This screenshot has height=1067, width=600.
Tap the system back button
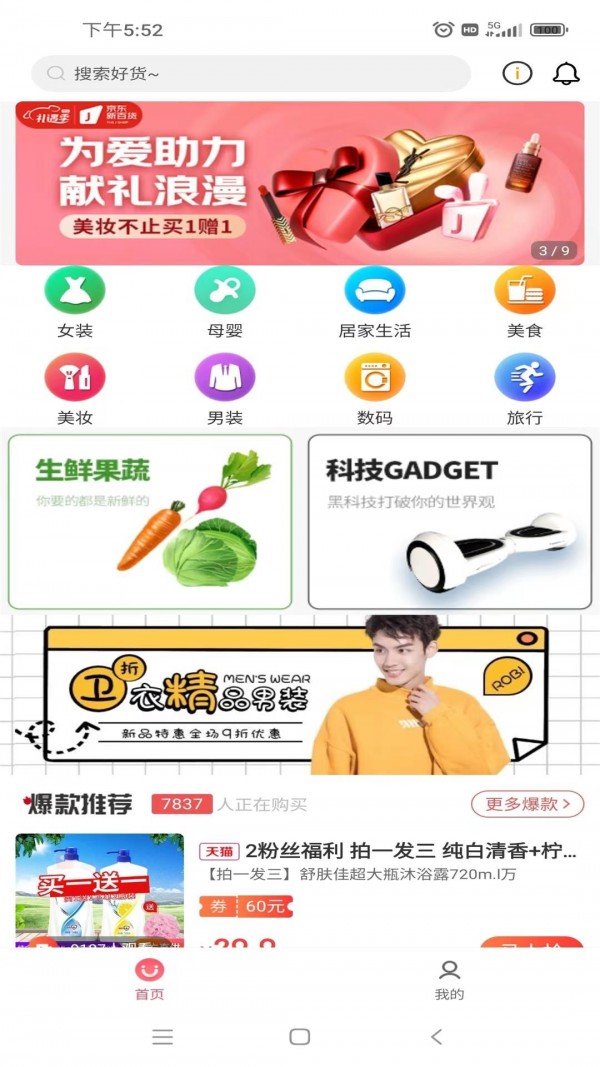436,1037
